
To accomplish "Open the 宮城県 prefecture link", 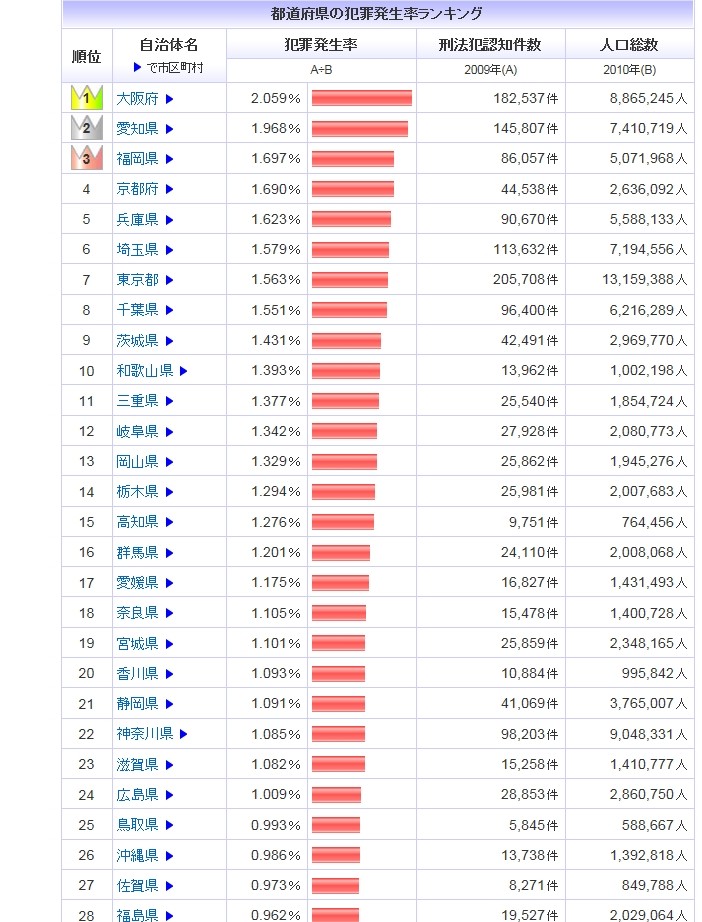I will pos(138,643).
